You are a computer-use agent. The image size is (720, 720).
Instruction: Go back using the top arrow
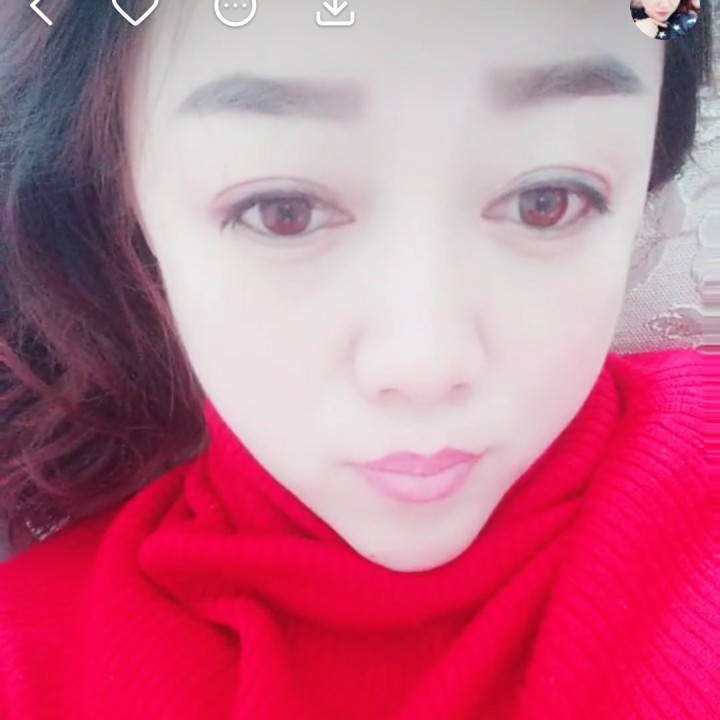pos(40,10)
